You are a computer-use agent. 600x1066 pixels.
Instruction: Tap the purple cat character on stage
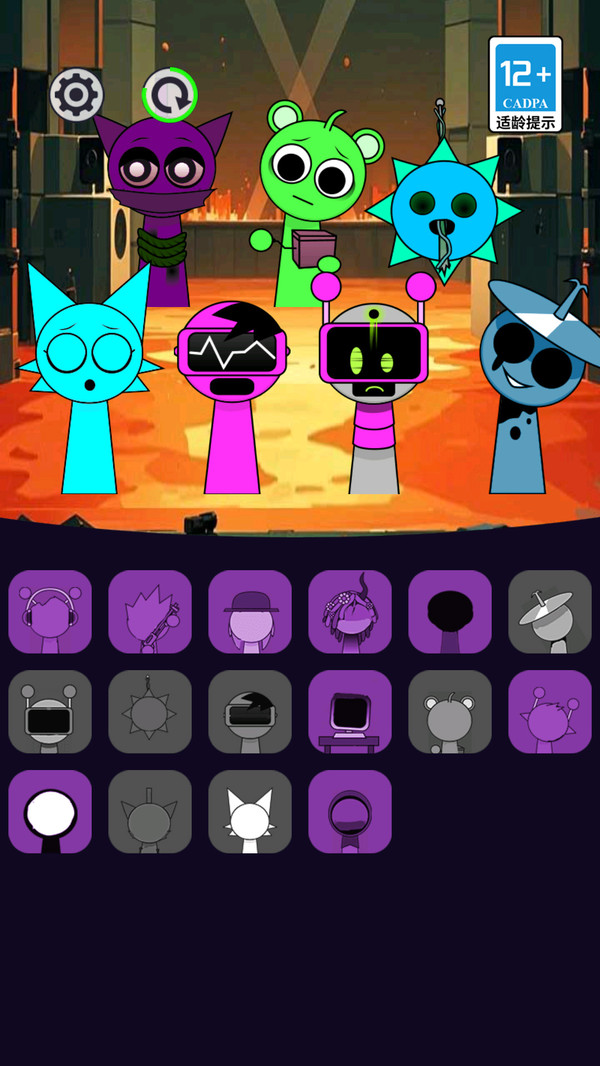(160, 190)
